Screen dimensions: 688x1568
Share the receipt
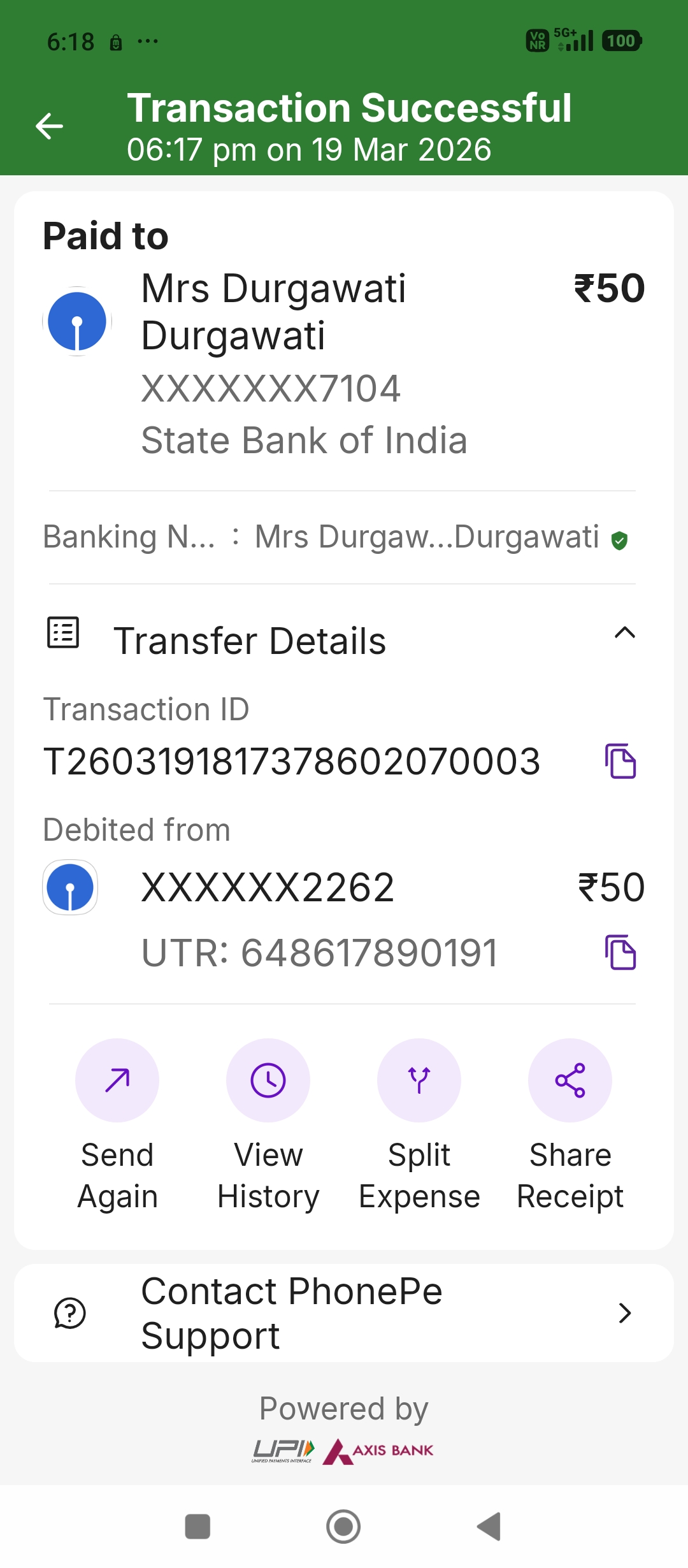click(570, 1080)
